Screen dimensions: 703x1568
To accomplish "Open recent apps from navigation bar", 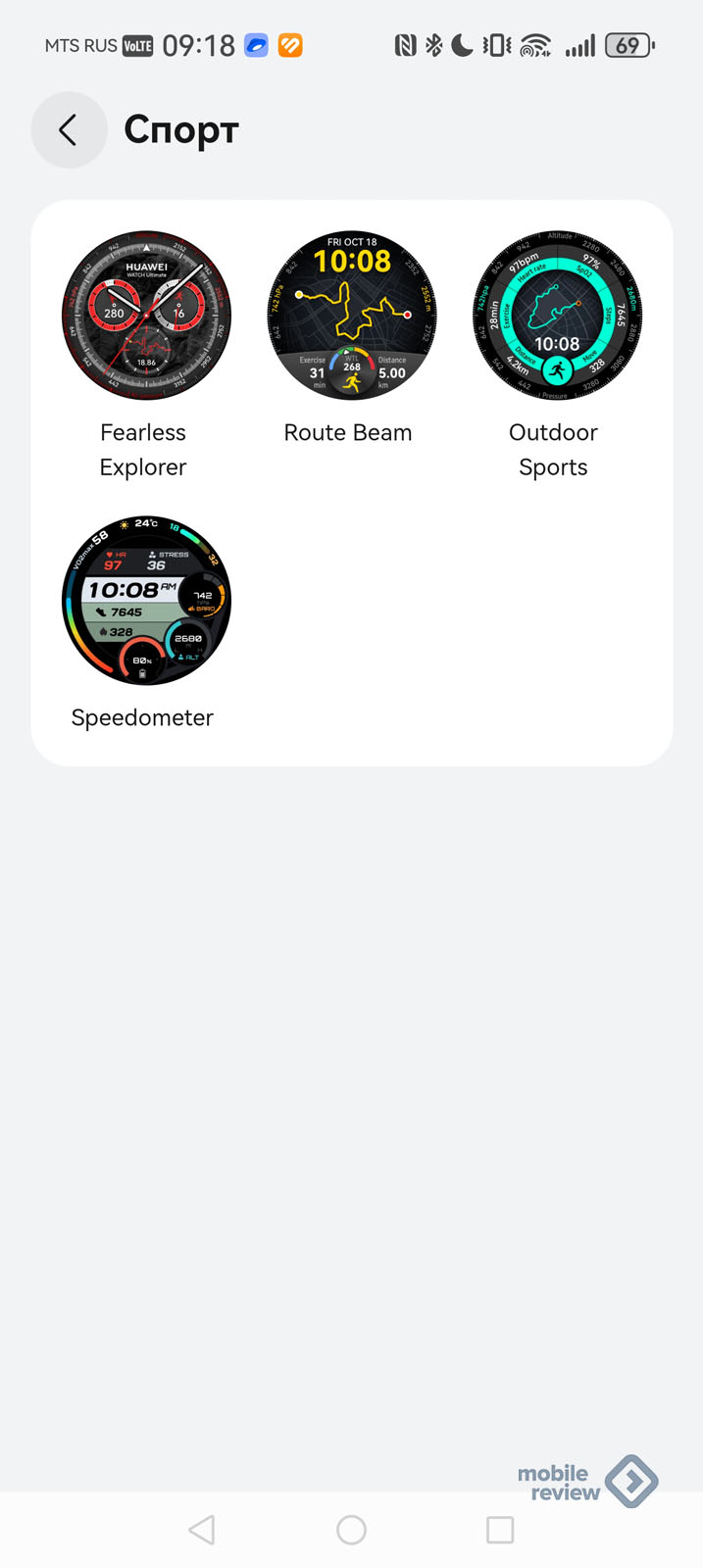I will tap(500, 1530).
